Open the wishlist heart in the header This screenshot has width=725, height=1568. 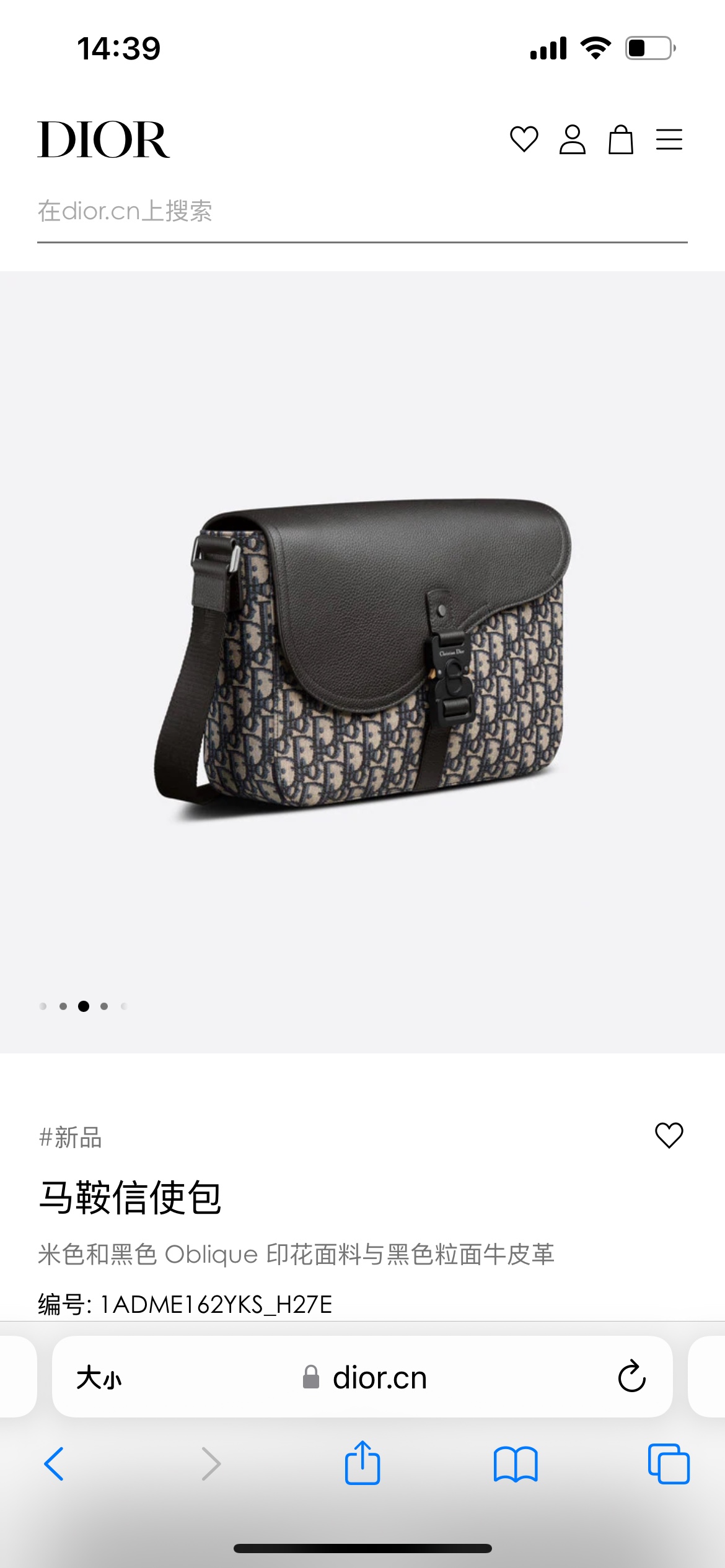tap(524, 139)
